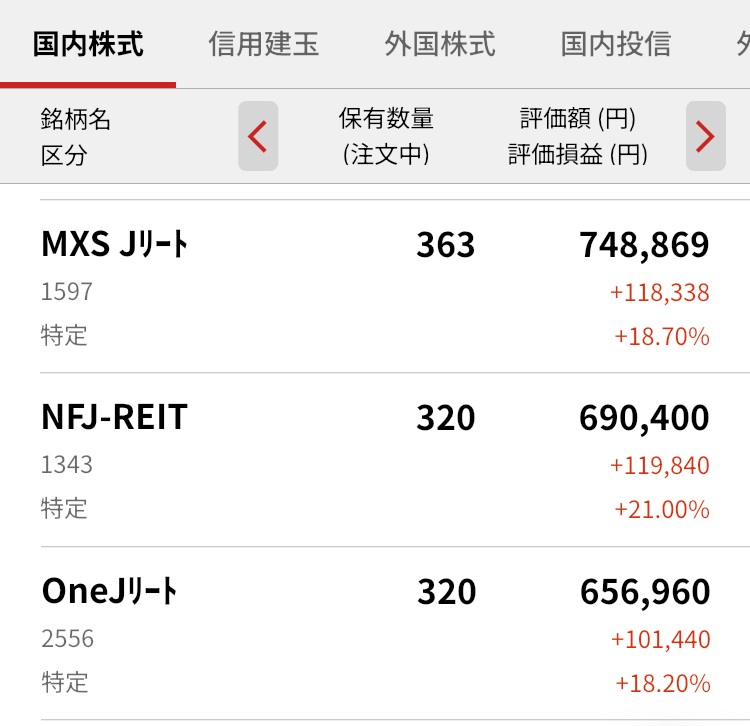Image resolution: width=750 pixels, height=726 pixels.
Task: Switch to the 国内投信 tab
Action: 615,44
